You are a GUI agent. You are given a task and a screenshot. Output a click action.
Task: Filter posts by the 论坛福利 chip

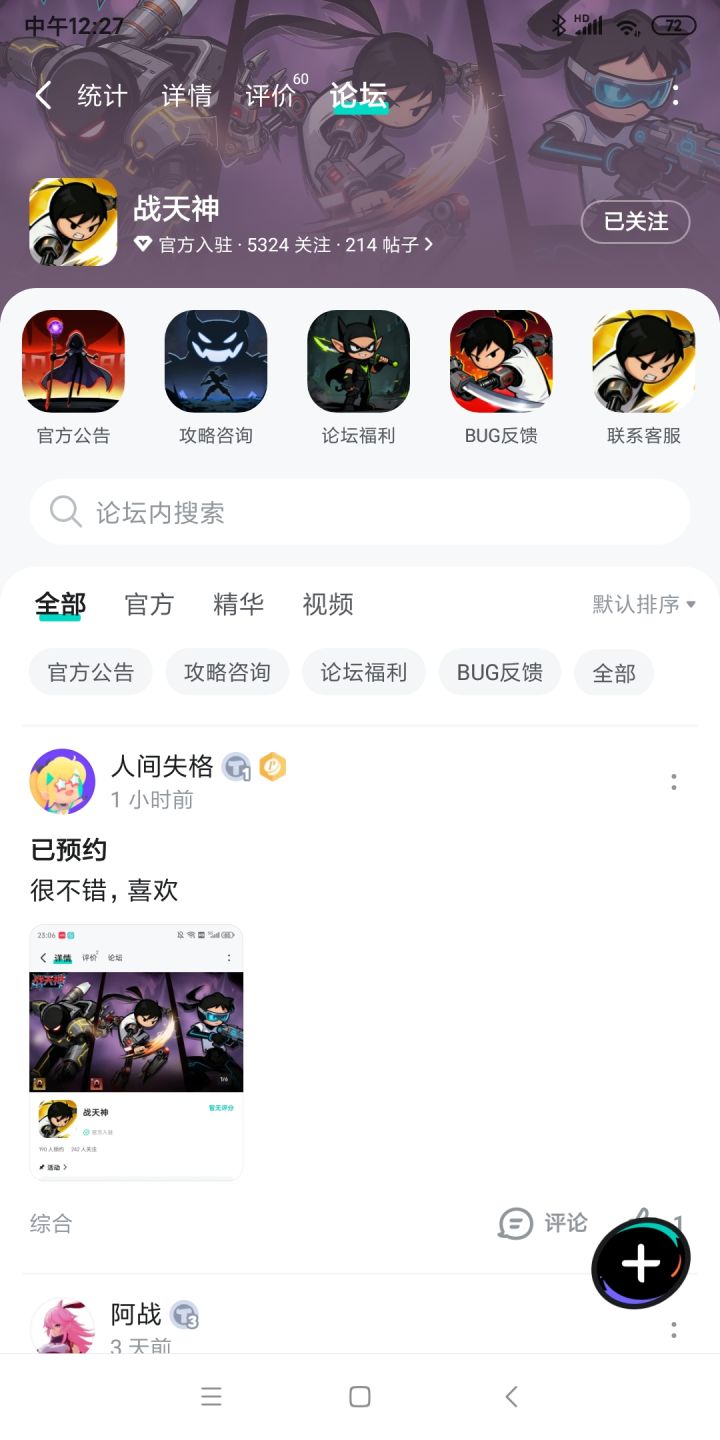(363, 672)
